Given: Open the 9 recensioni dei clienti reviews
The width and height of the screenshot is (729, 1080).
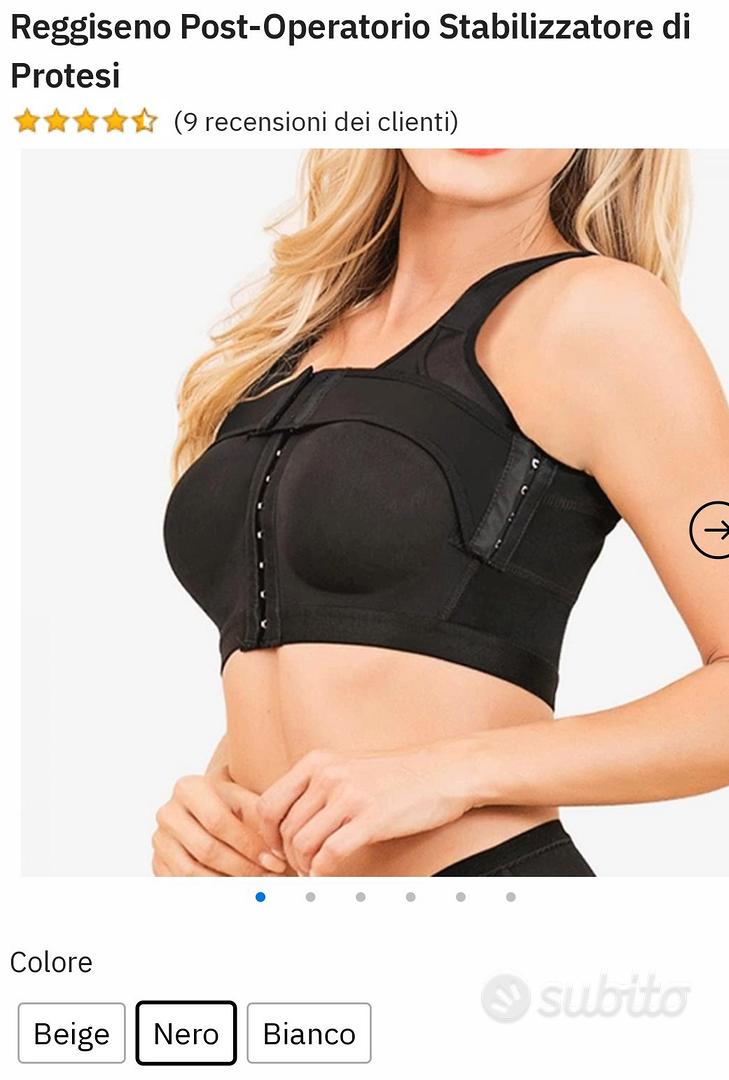Looking at the screenshot, I should [x=315, y=122].
